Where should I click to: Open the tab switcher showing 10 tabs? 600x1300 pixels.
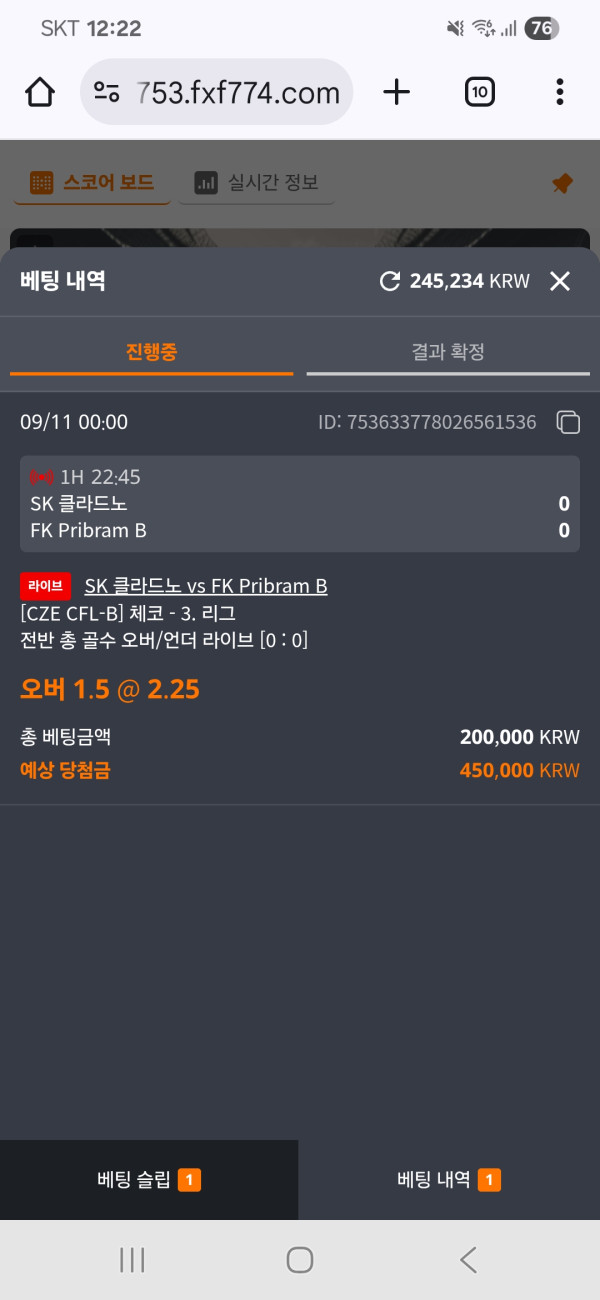(x=480, y=93)
